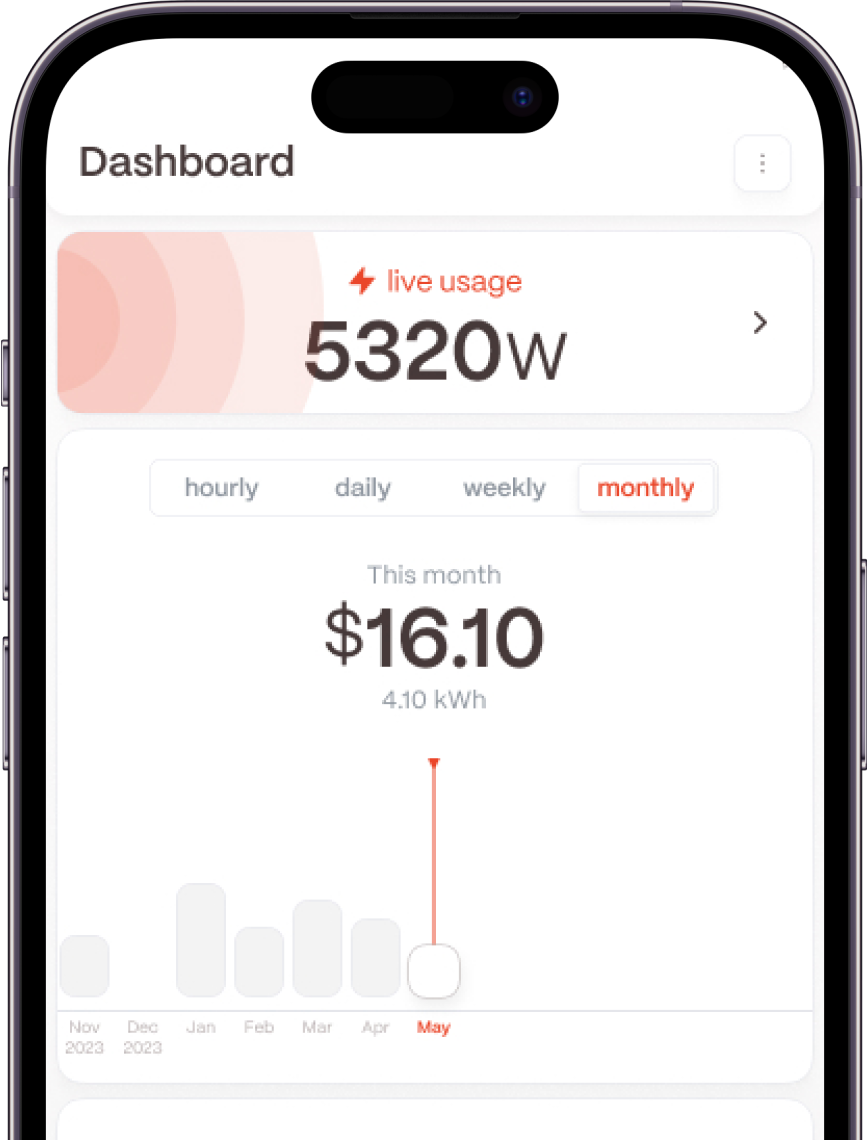Open the live usage details card
The image size is (867, 1140).
(434, 322)
